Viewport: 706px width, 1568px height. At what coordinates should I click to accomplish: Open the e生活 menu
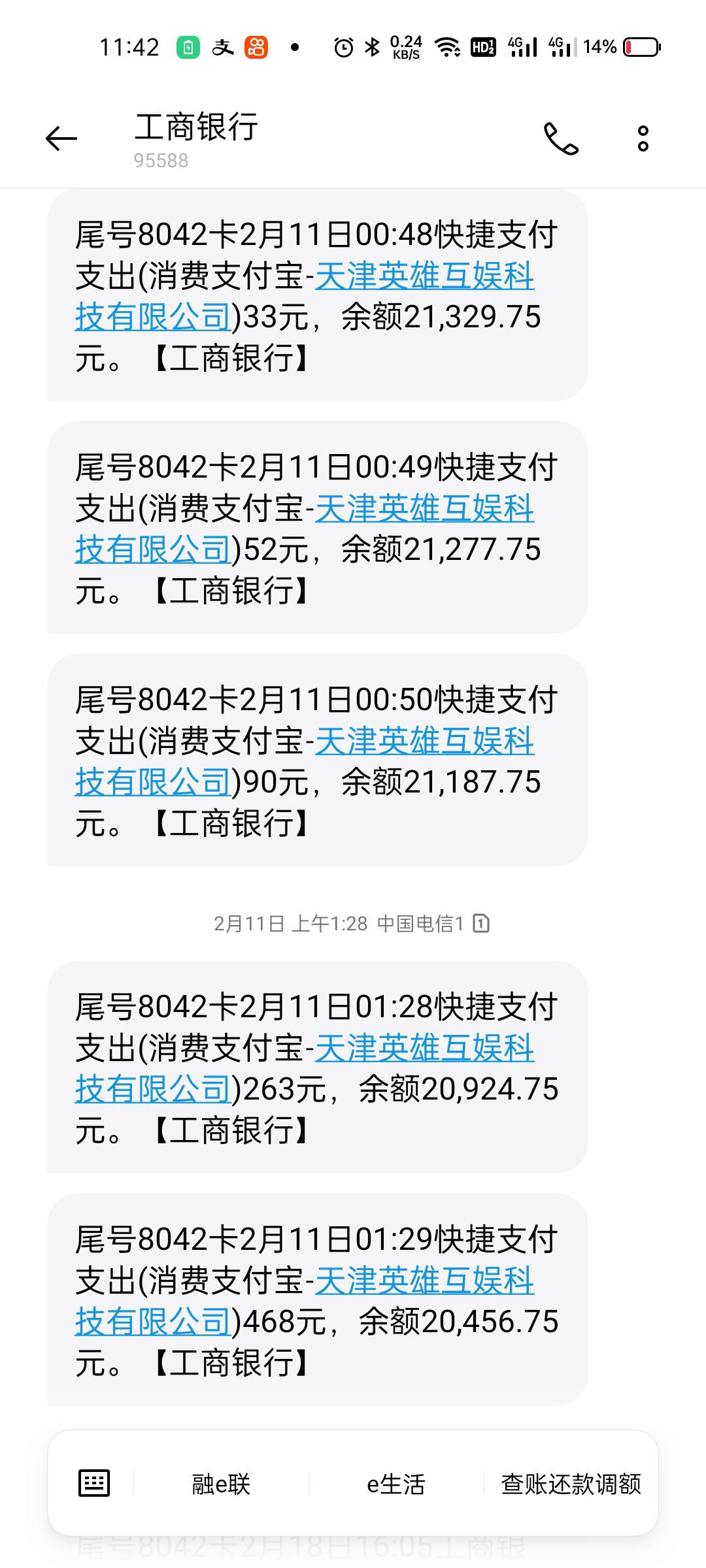pos(396,1484)
